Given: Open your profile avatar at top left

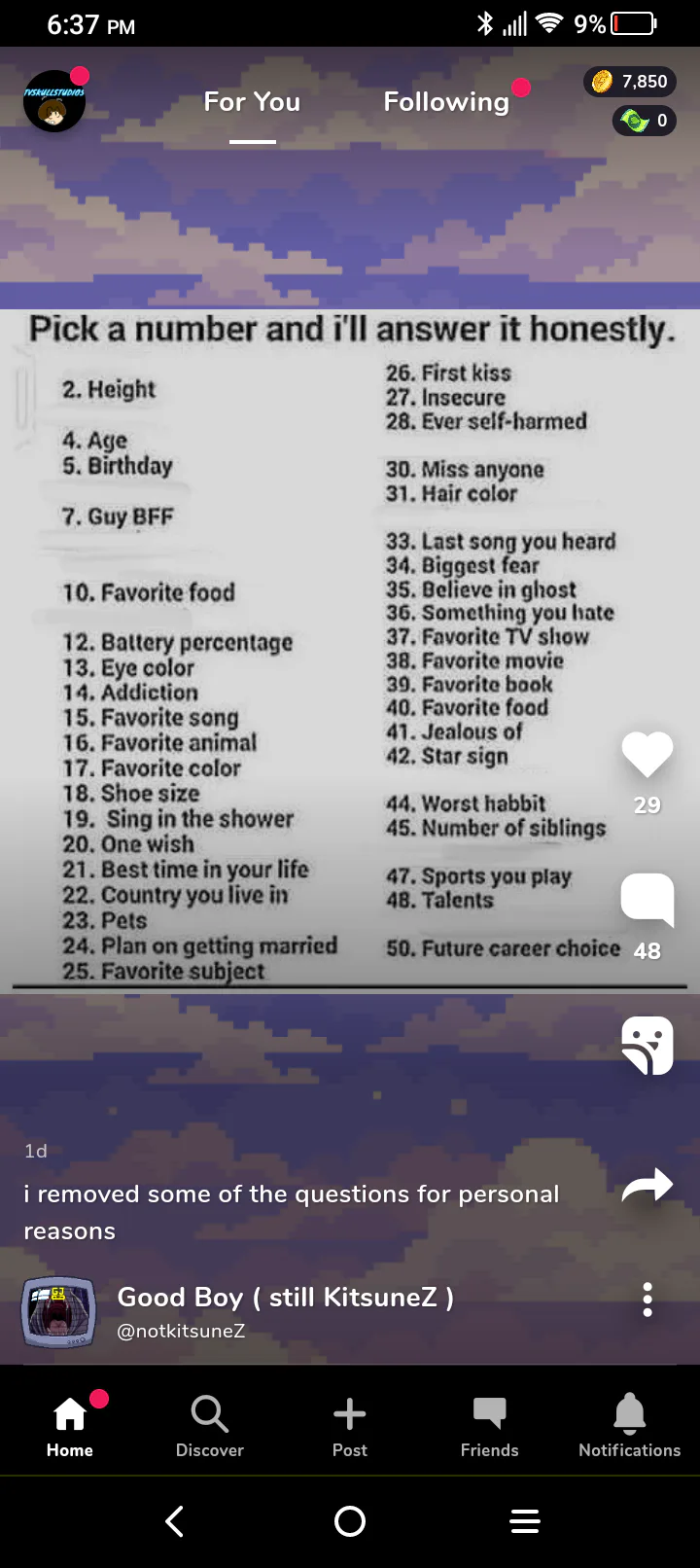Looking at the screenshot, I should 54,102.
